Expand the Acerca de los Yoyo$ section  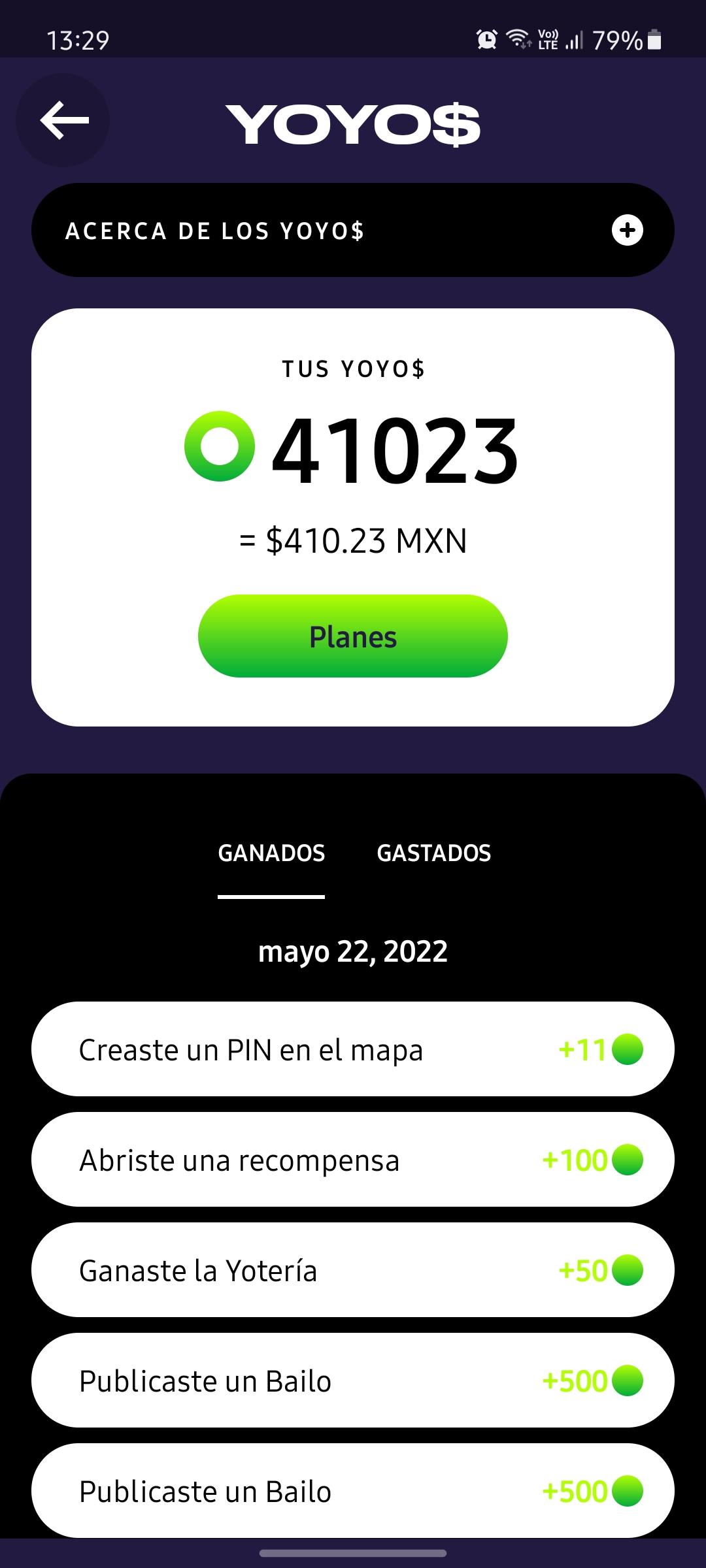pos(627,230)
